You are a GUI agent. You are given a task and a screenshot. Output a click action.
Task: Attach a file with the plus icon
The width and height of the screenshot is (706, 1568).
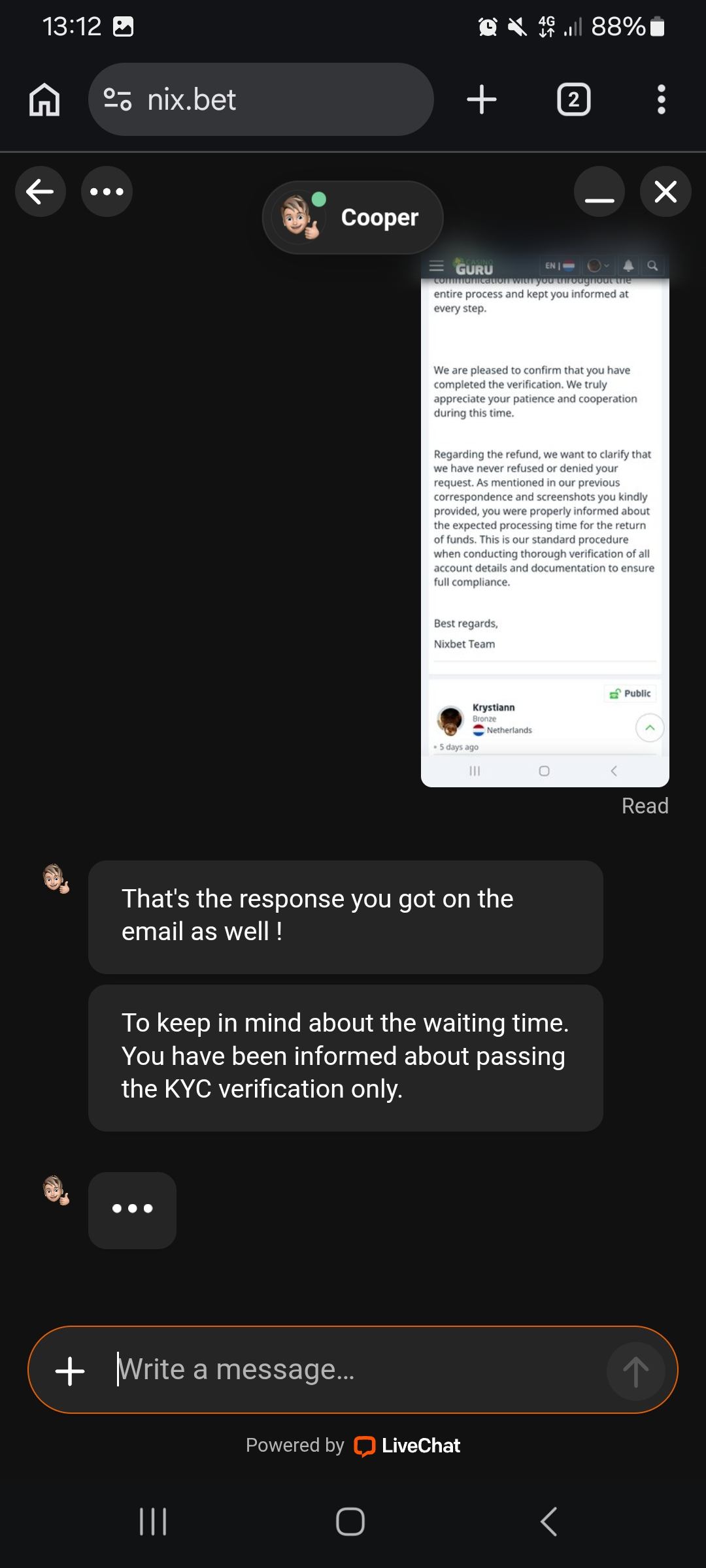(70, 1370)
